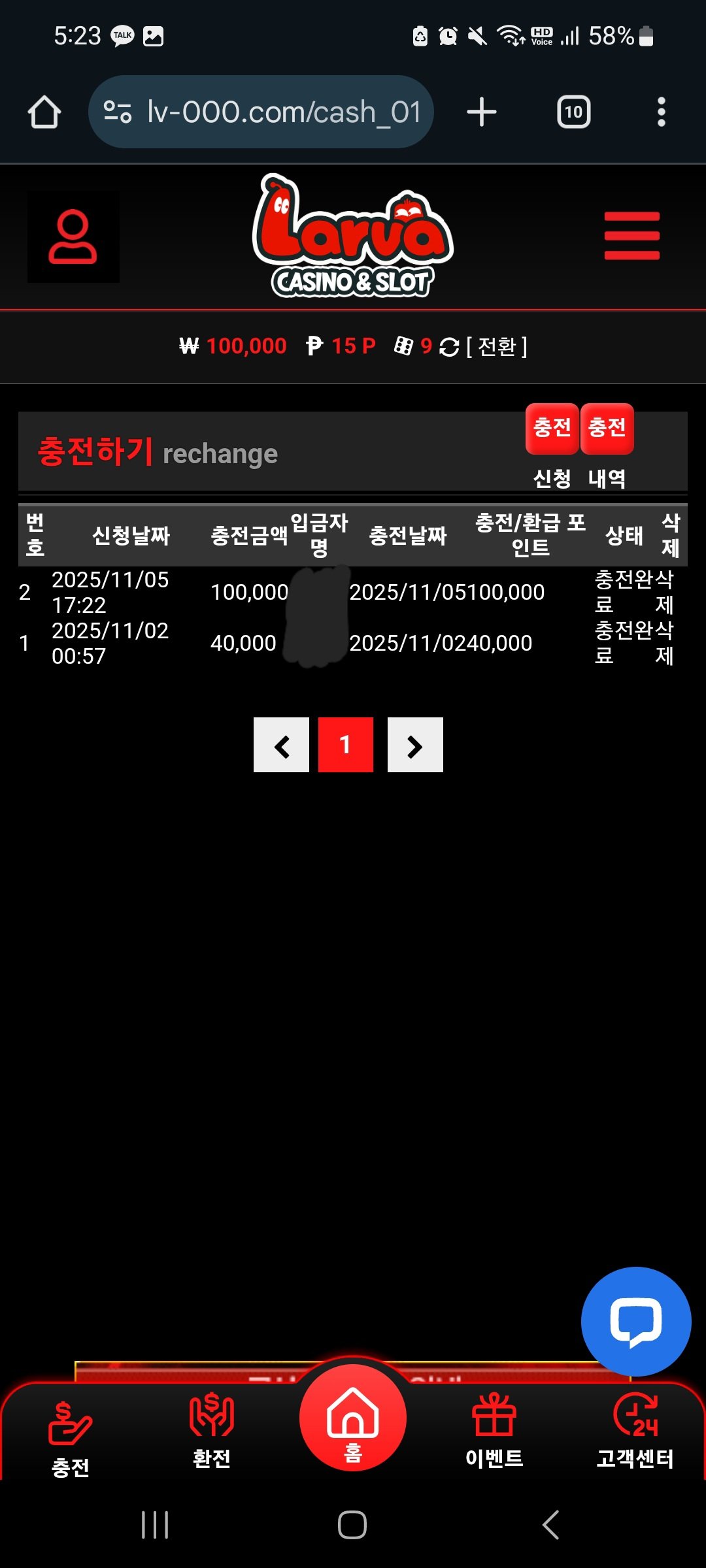Tap the browser address bar
This screenshot has height=1568, width=706.
(261, 112)
